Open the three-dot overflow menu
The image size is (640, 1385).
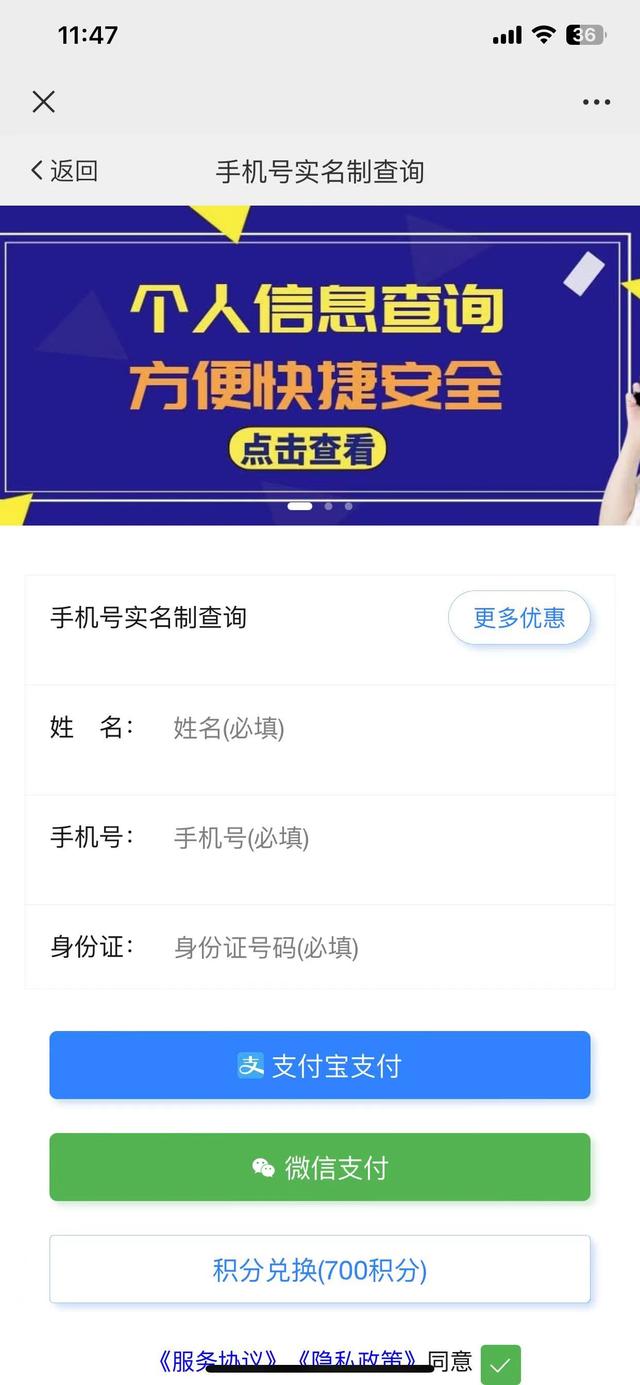click(596, 102)
